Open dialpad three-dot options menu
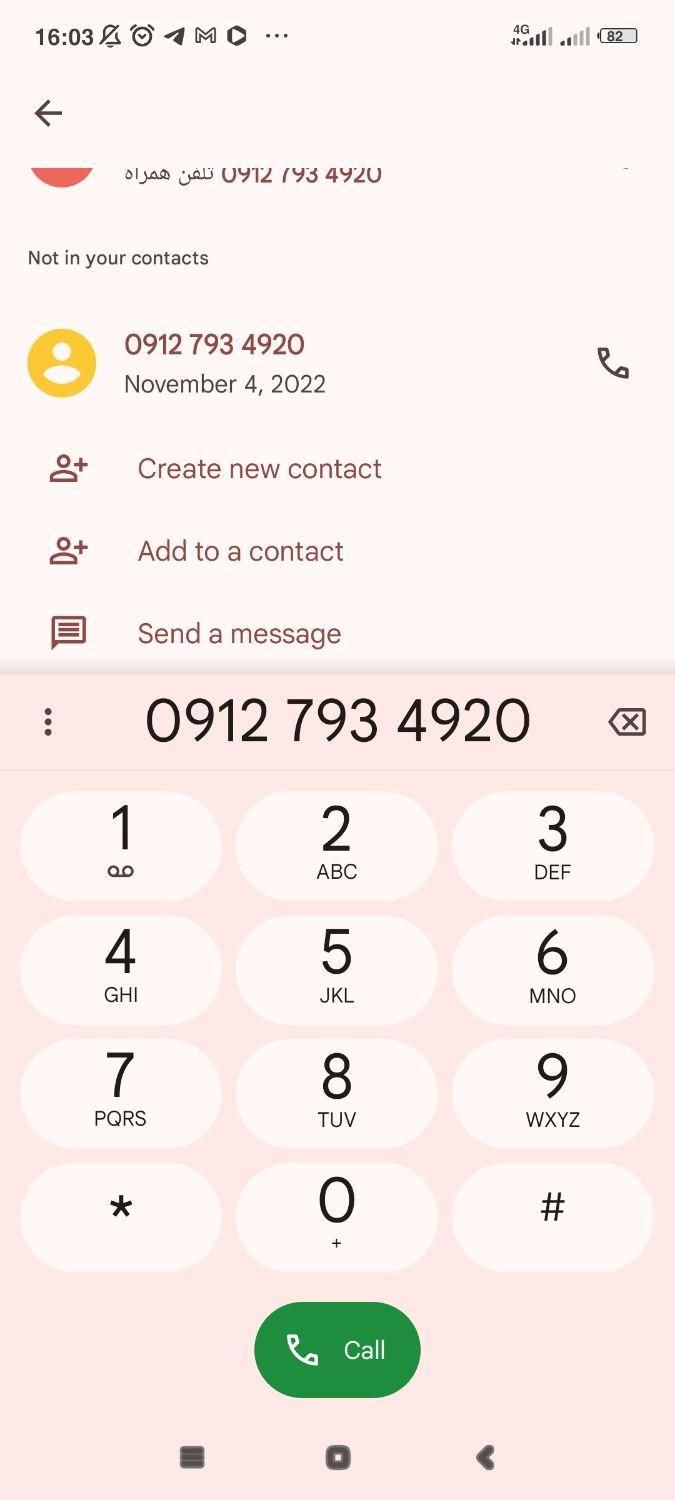Screen dimensions: 675x1500 tap(48, 722)
